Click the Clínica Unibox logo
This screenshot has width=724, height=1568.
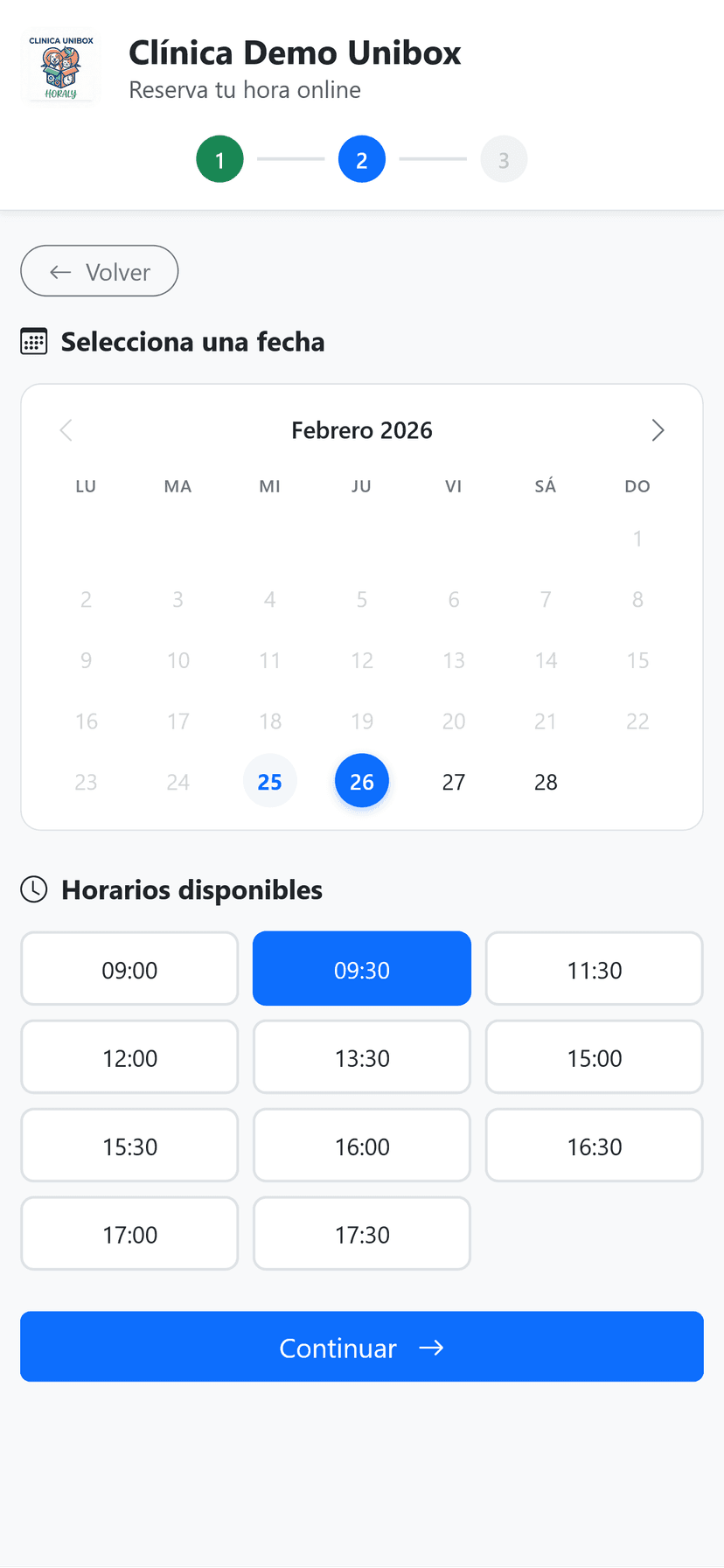click(59, 67)
